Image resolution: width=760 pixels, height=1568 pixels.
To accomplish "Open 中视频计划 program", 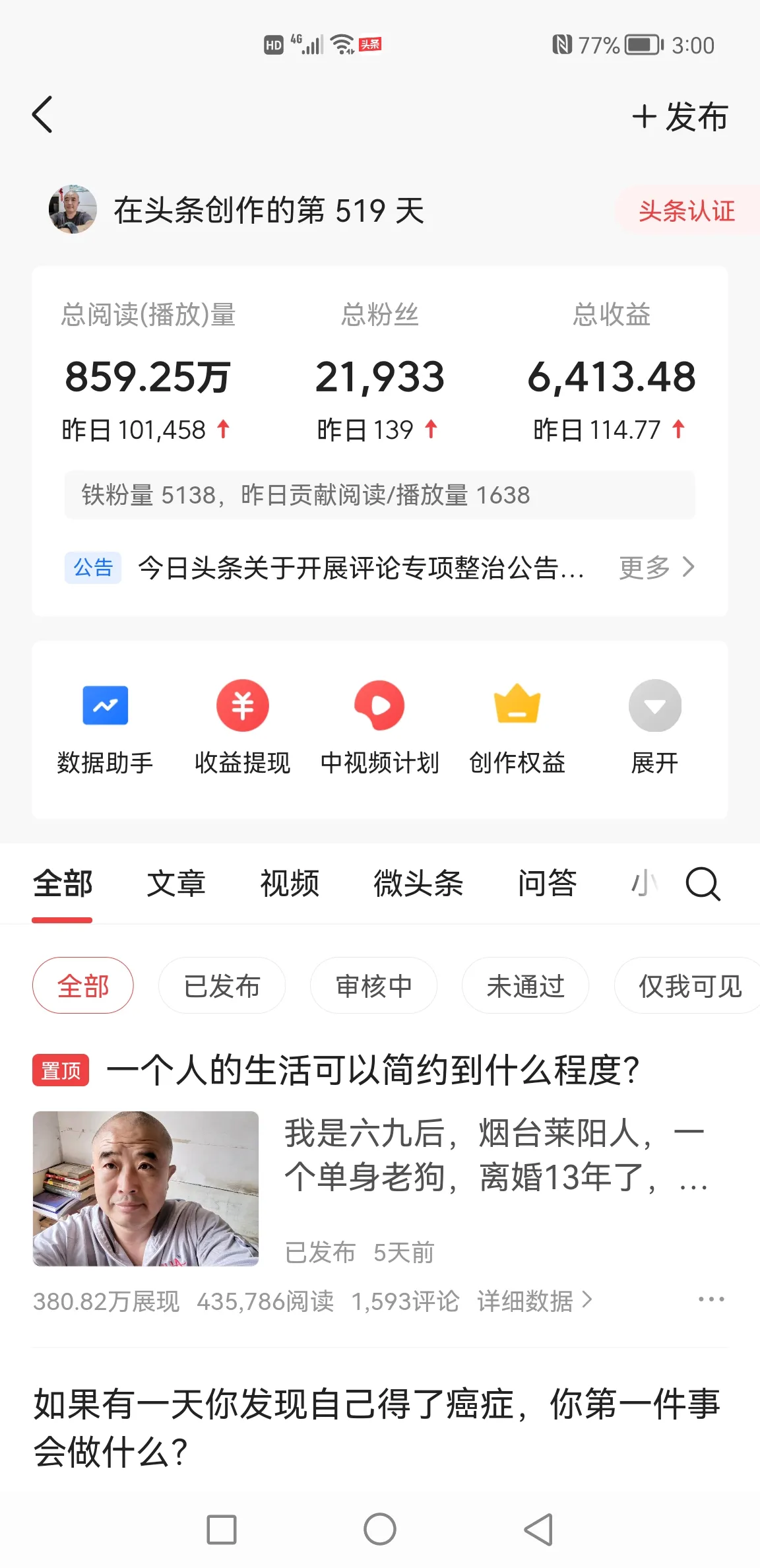I will (379, 727).
